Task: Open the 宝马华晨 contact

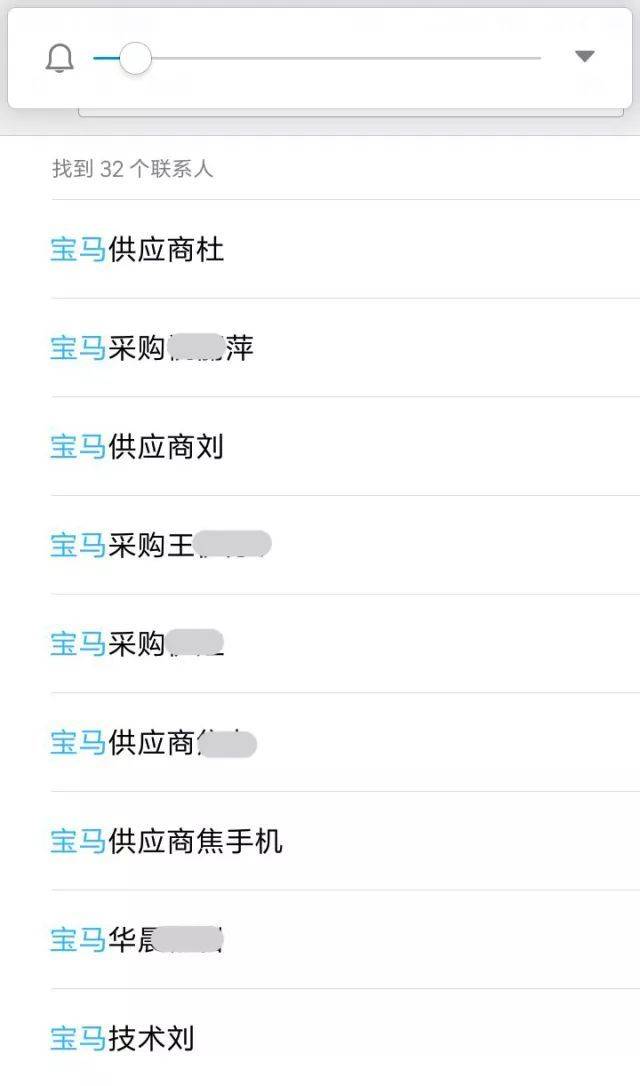Action: click(346, 939)
